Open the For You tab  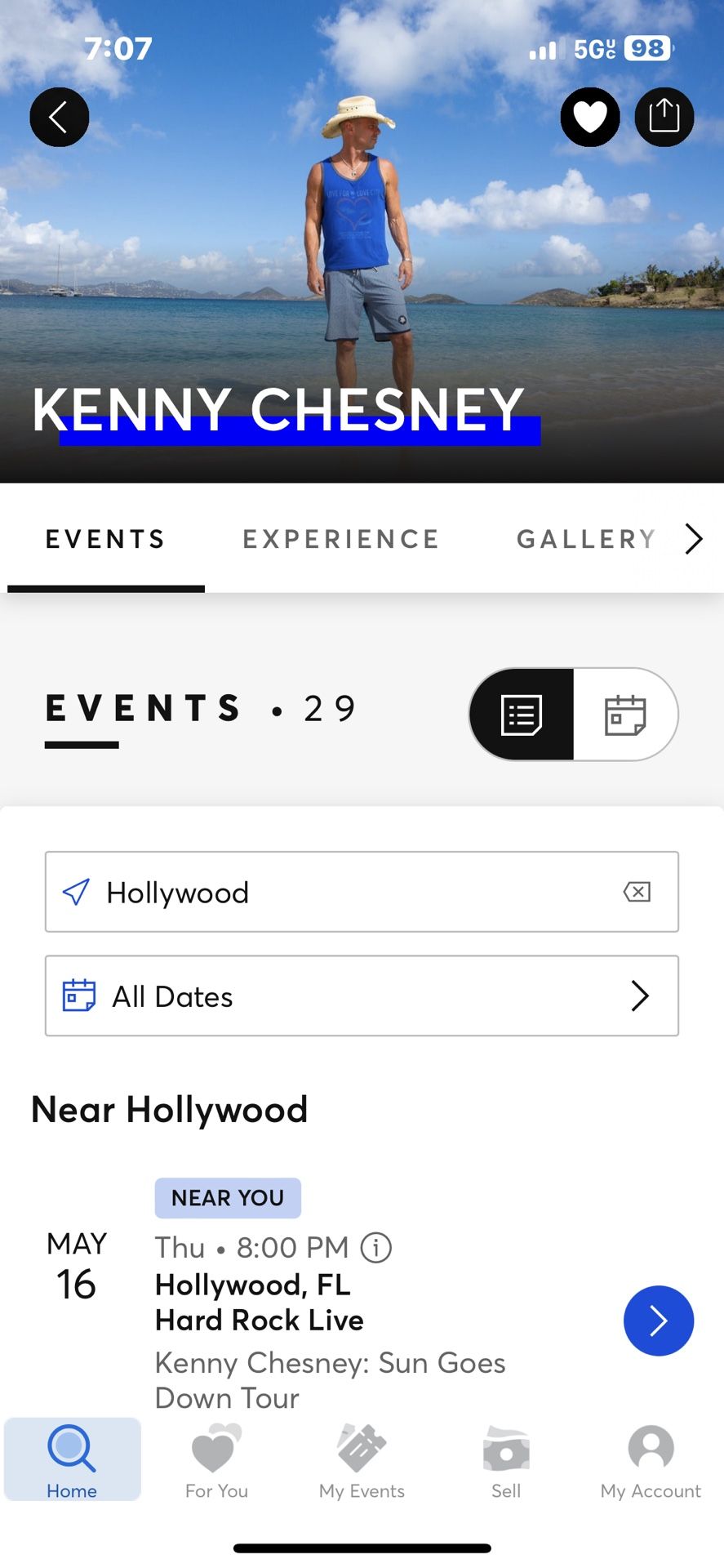216,1460
